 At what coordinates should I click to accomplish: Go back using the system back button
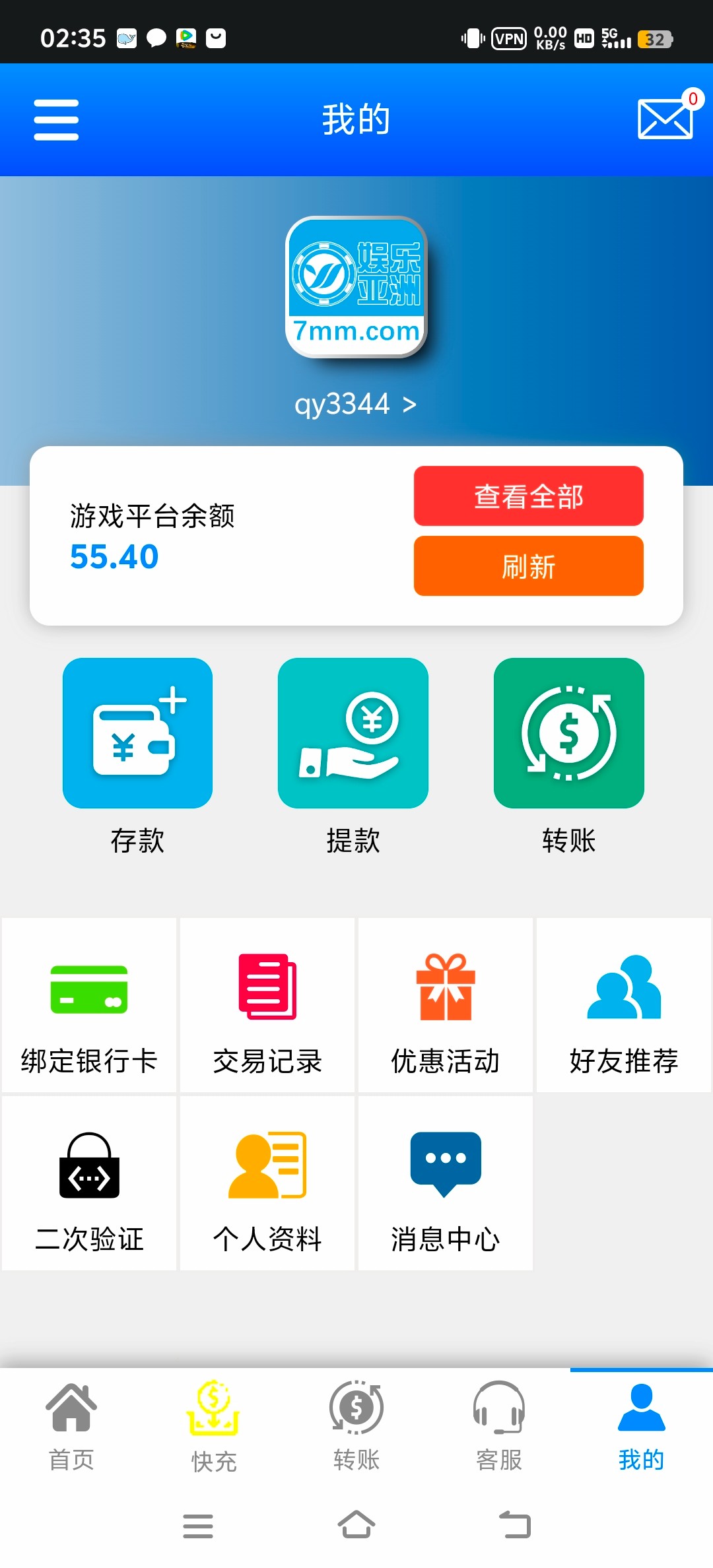[x=515, y=1525]
